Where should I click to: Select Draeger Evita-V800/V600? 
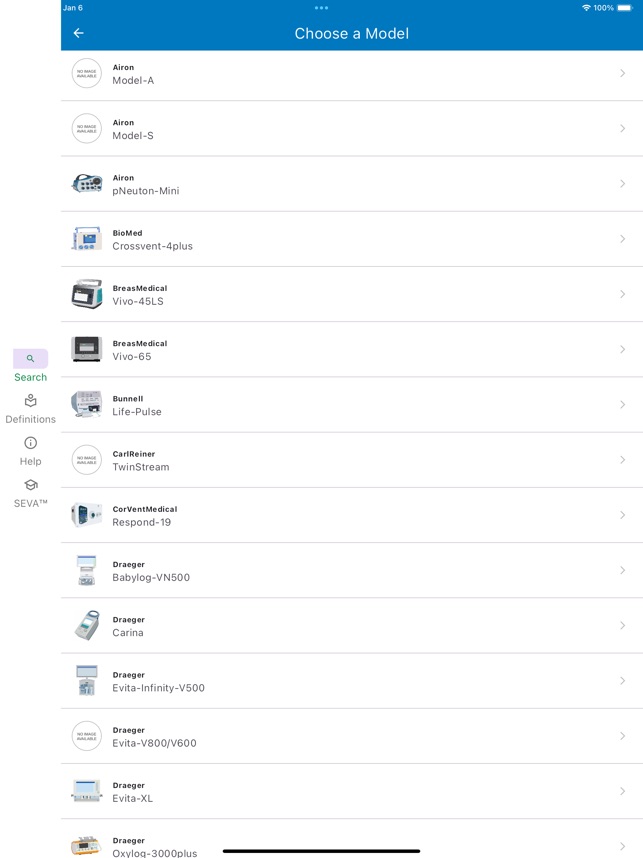tap(351, 736)
